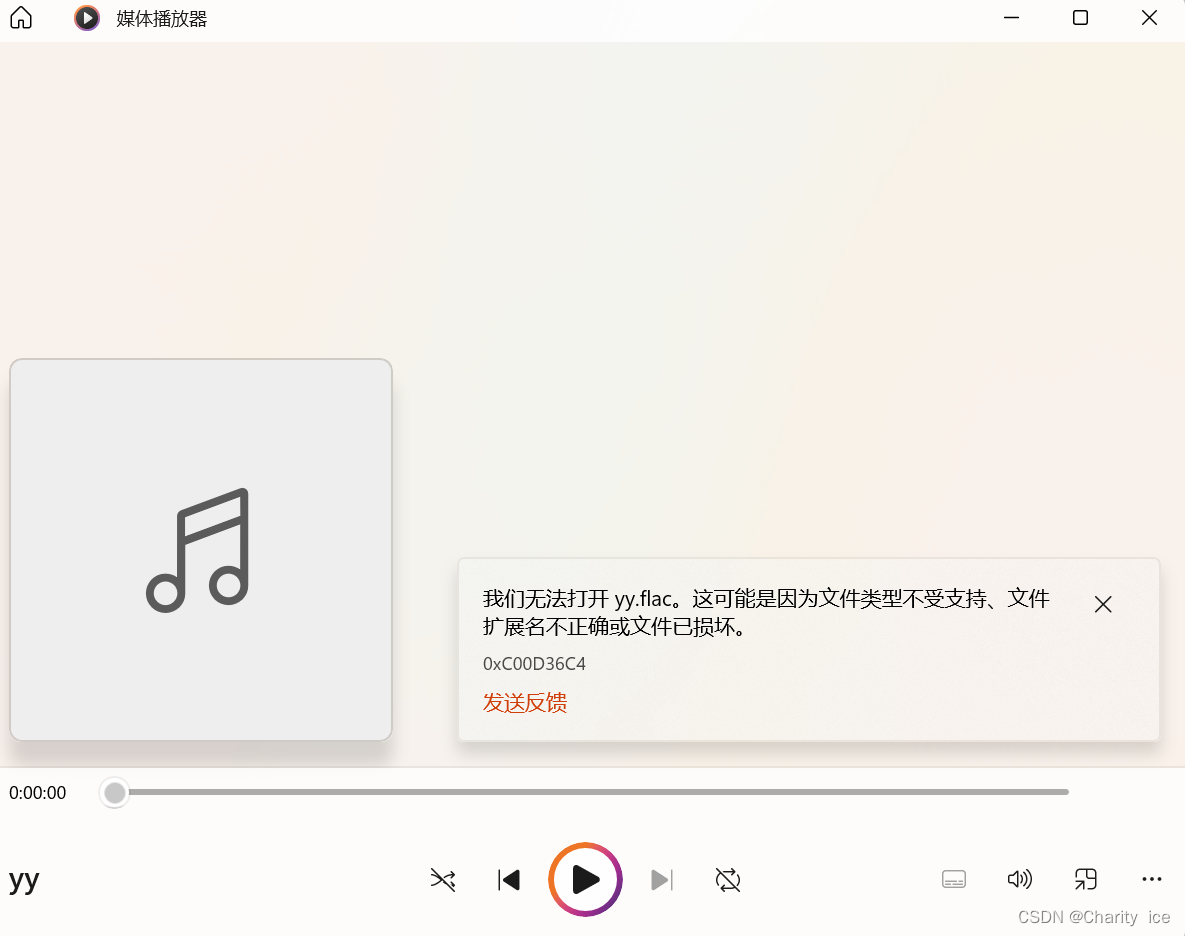The image size is (1185, 936).
Task: Switch to mini player view
Action: (1085, 880)
